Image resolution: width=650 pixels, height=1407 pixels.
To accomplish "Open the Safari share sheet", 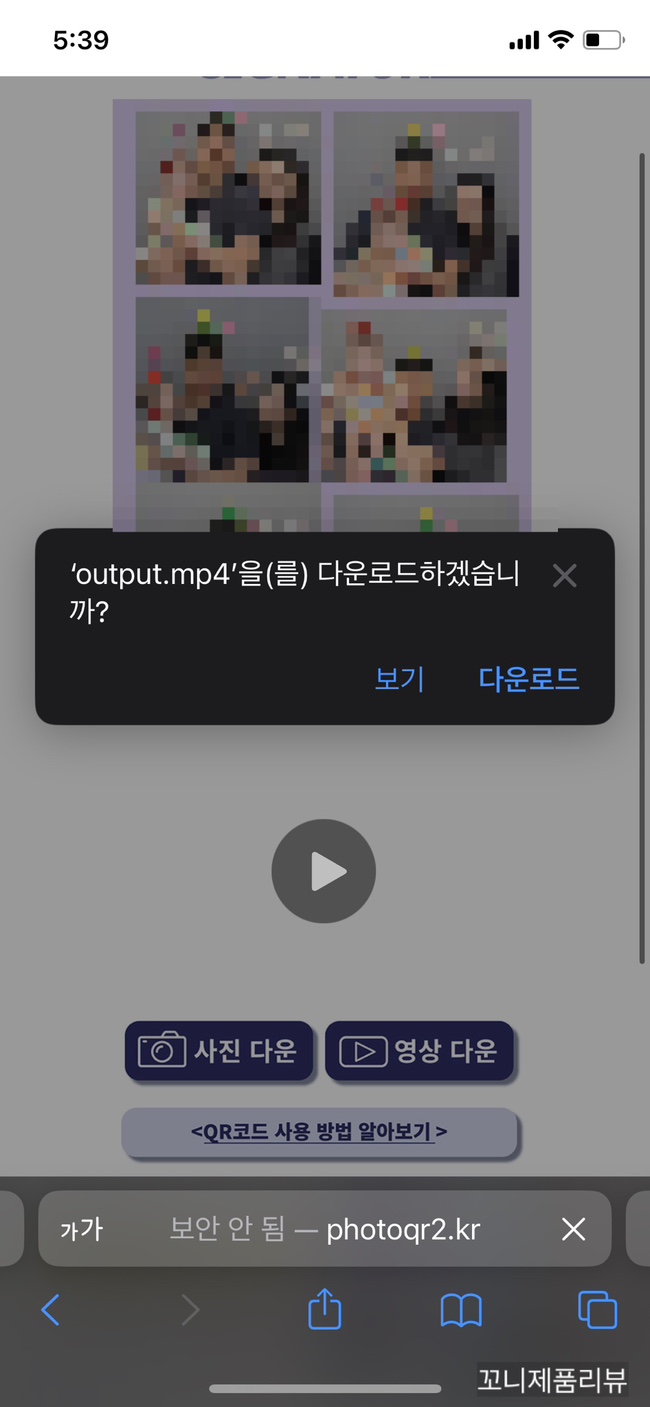I will (325, 1309).
